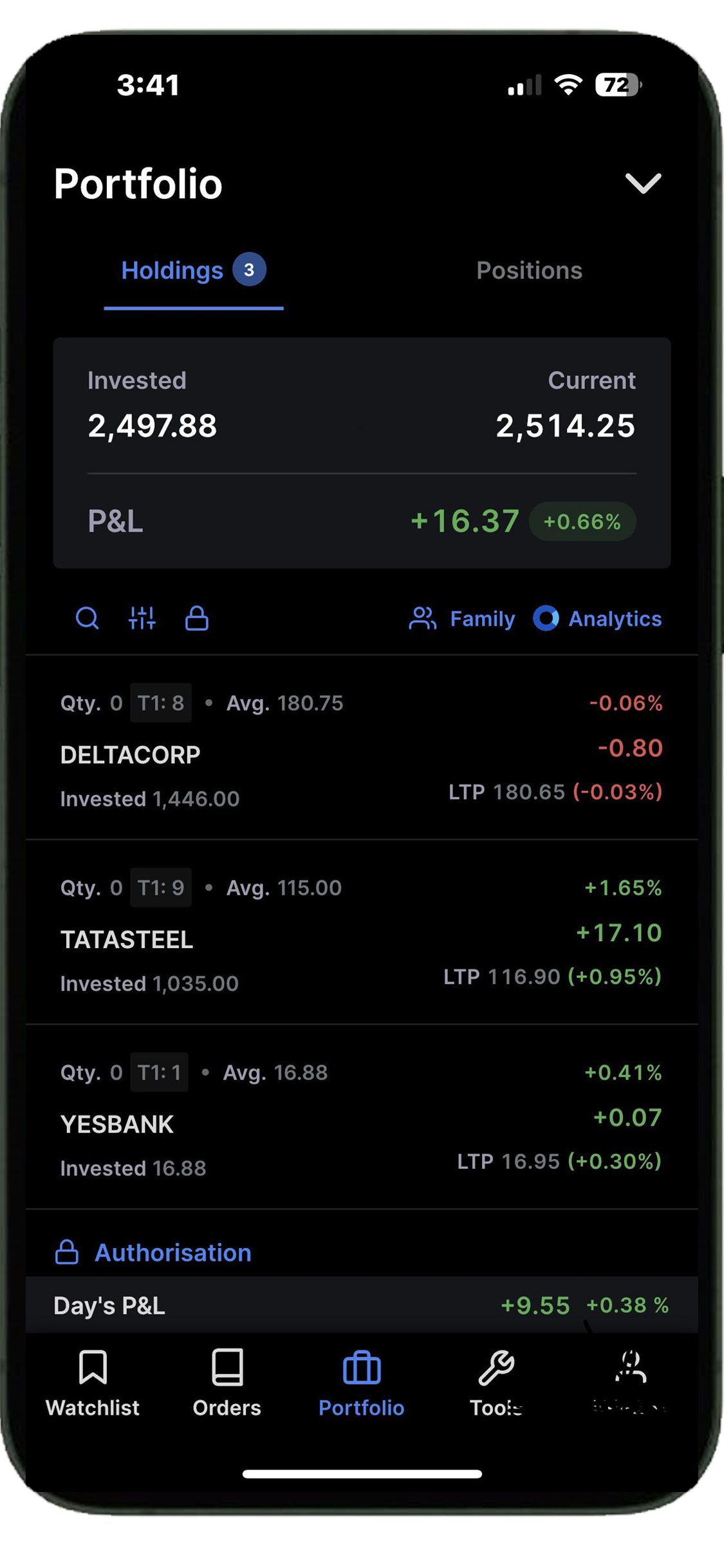Screen dimensions: 724x1568
Task: Search holdings with the magnifier icon
Action: [x=87, y=619]
